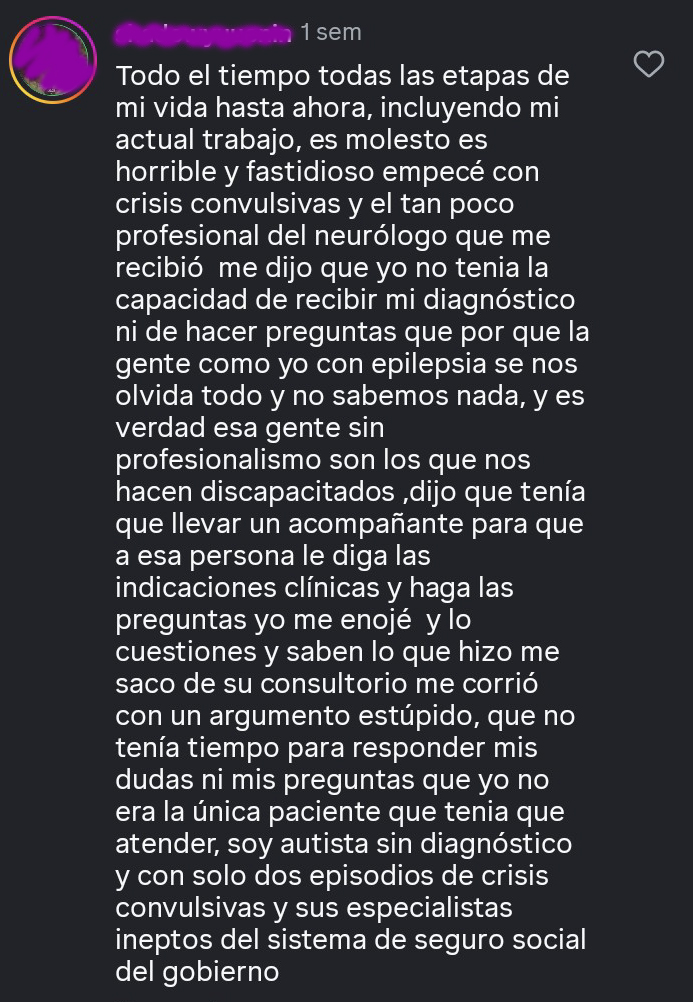Like the comment with the heart icon
This screenshot has height=1002, width=693.
click(650, 65)
